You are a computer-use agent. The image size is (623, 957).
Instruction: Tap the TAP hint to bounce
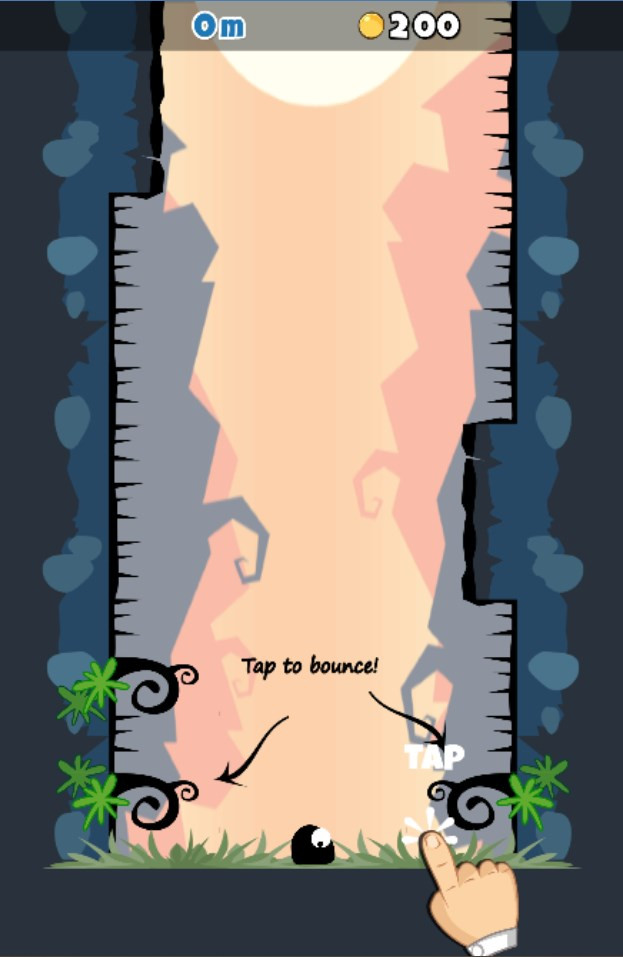pyautogui.click(x=434, y=757)
